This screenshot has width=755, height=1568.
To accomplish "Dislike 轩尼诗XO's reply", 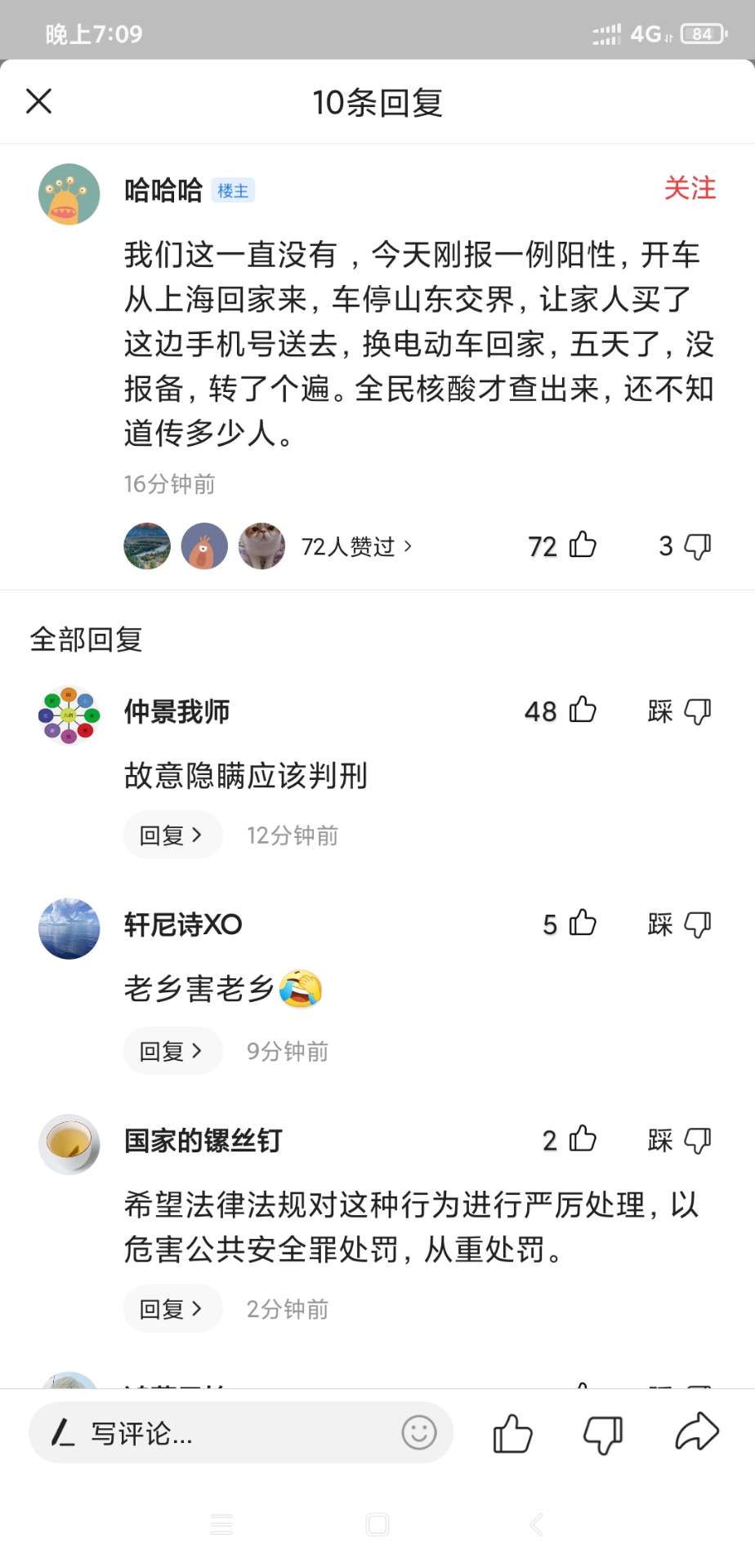I will 696,924.
